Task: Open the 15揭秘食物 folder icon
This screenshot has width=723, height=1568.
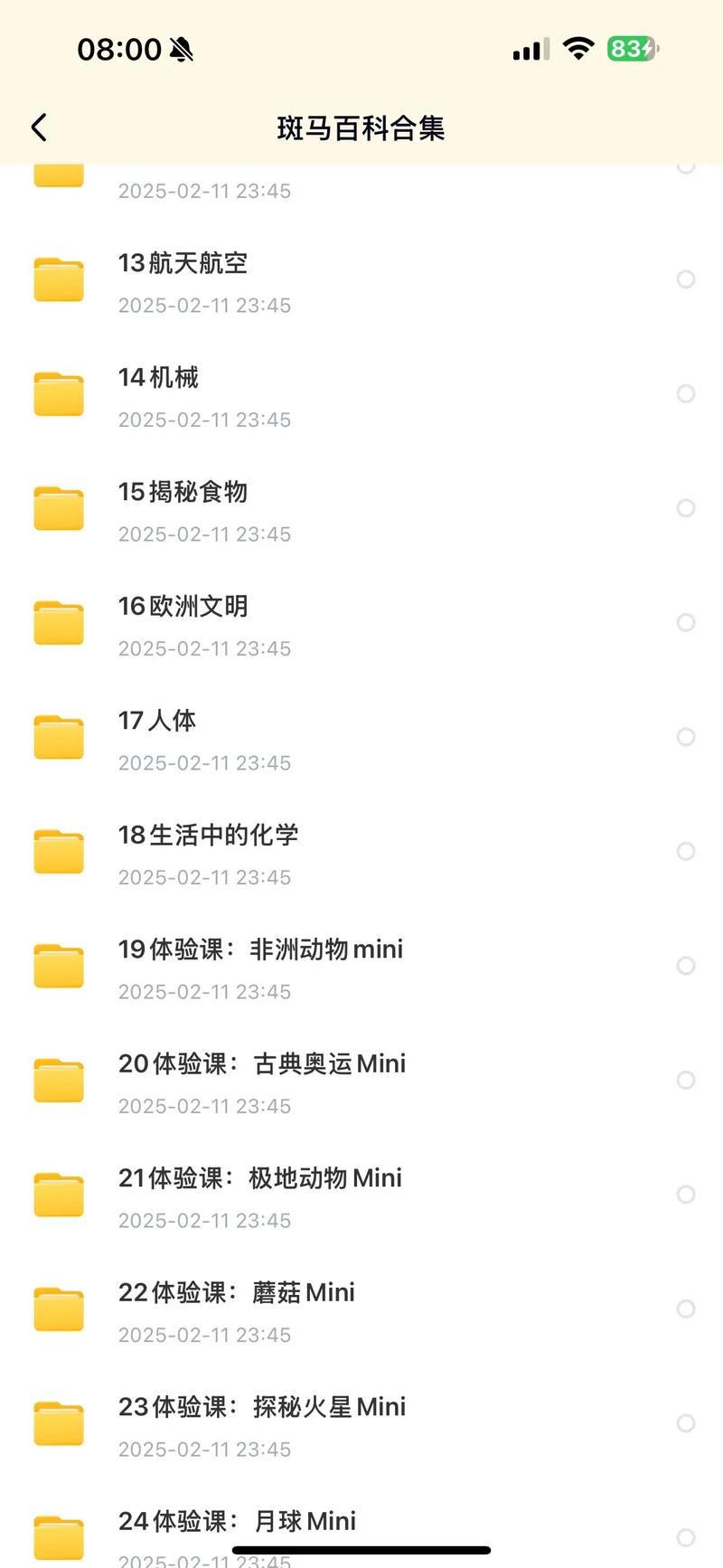Action: [58, 508]
